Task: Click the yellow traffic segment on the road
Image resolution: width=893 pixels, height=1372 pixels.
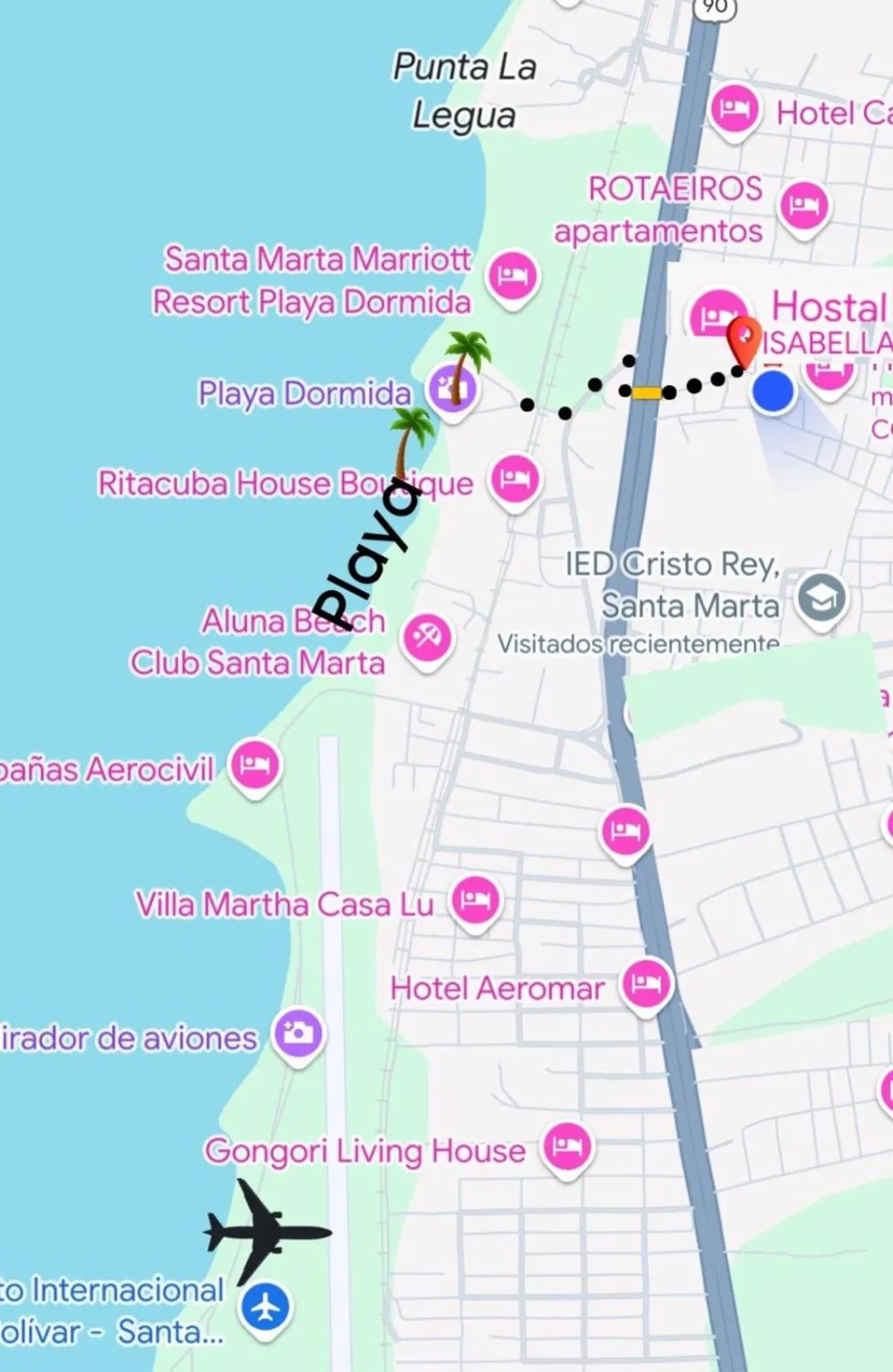Action: point(649,391)
